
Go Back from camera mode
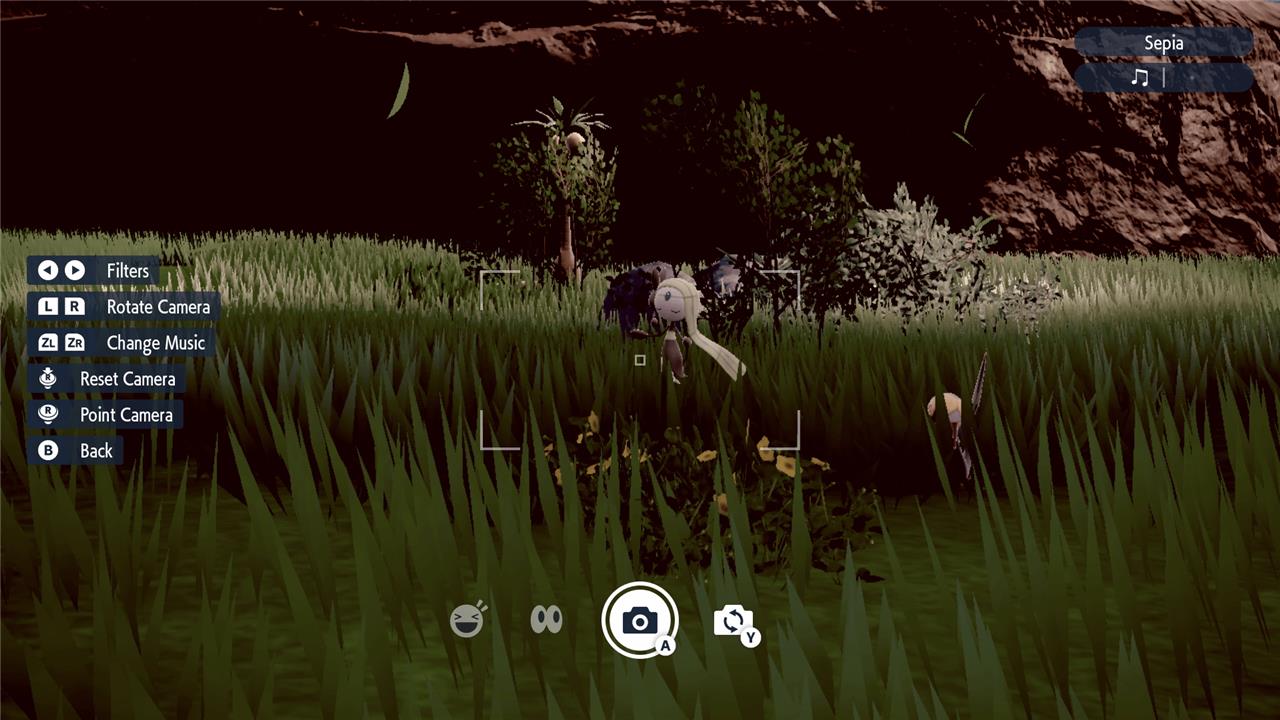75,451
